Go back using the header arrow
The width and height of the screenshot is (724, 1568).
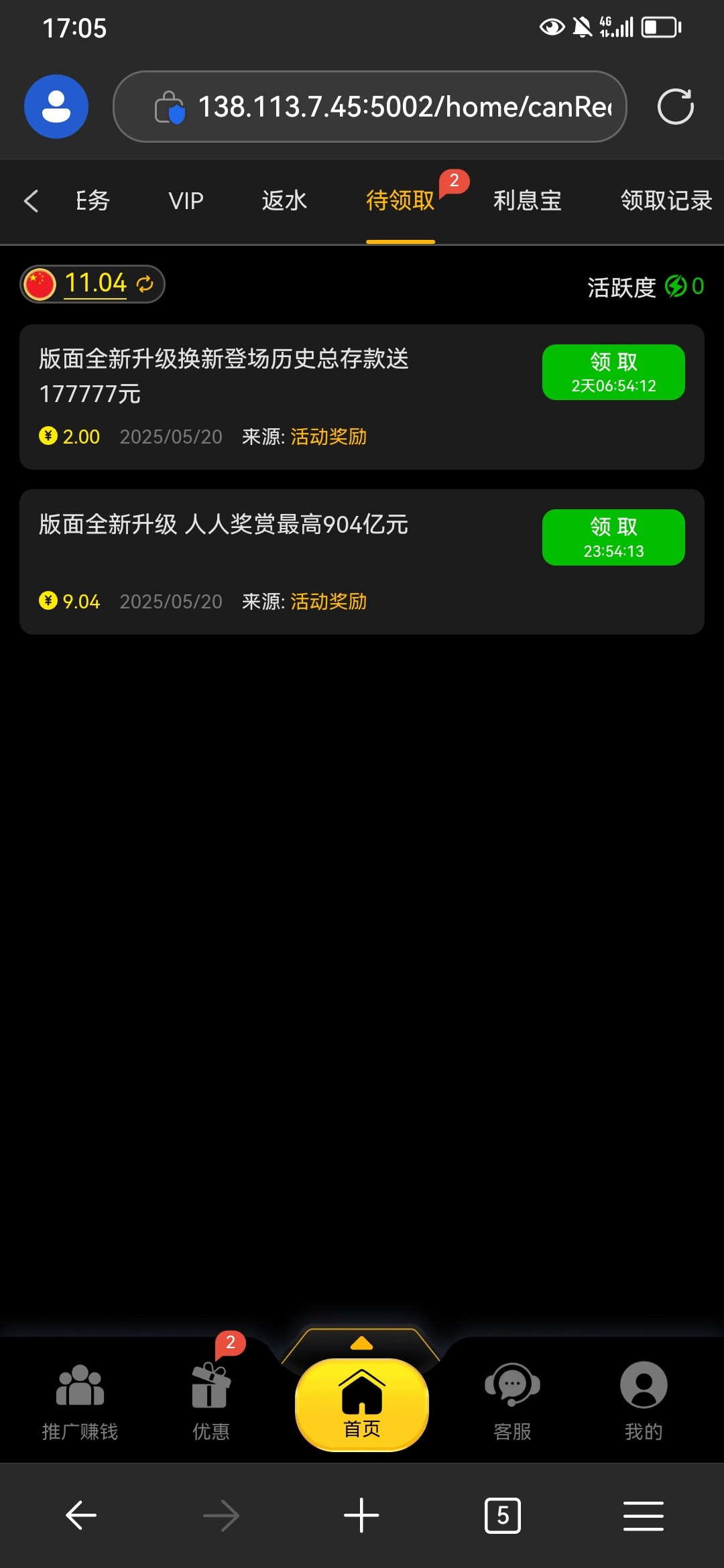click(x=31, y=200)
